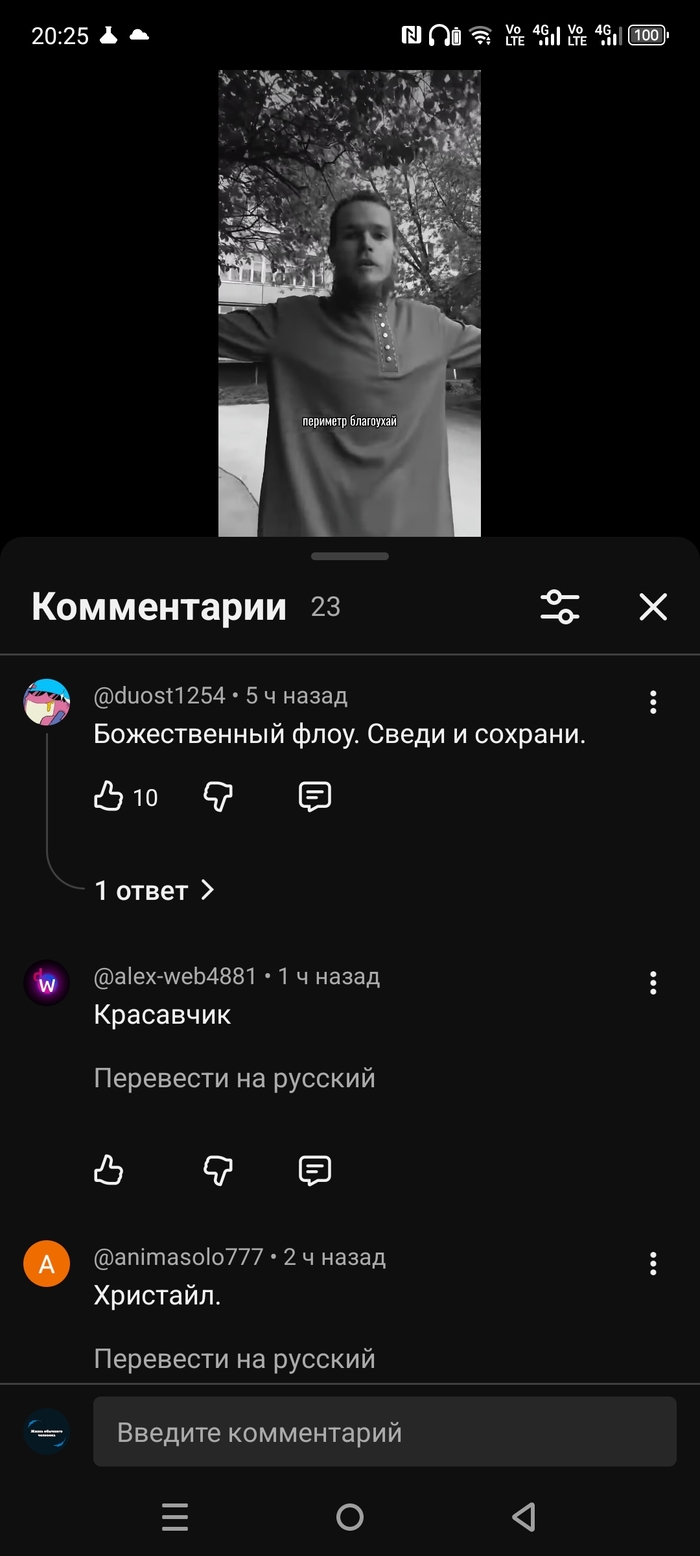Screen dimensions: 700x1556
Task: Tap the video player above comments
Action: (x=349, y=302)
